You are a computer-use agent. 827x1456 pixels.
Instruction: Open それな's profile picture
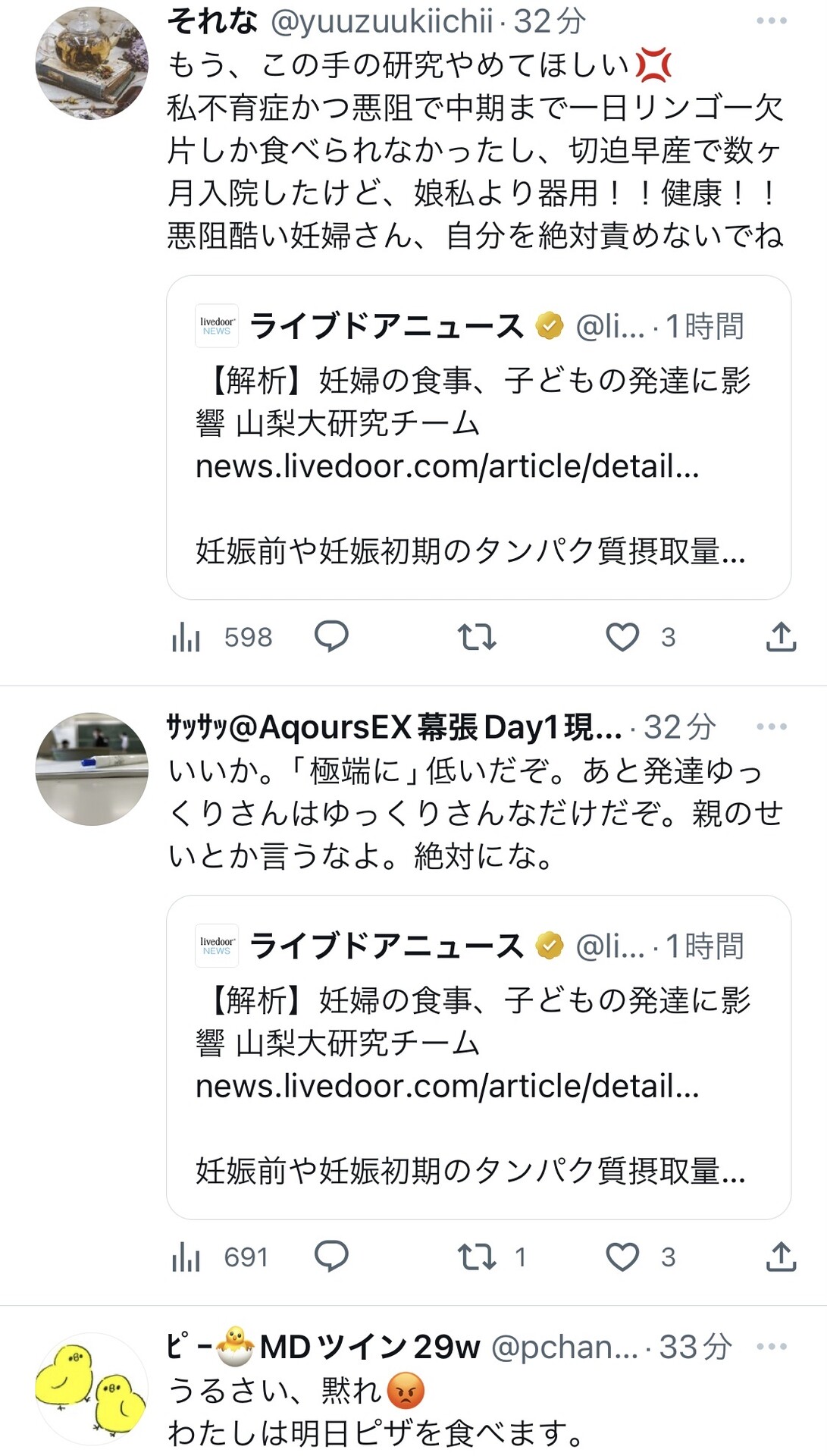click(92, 63)
